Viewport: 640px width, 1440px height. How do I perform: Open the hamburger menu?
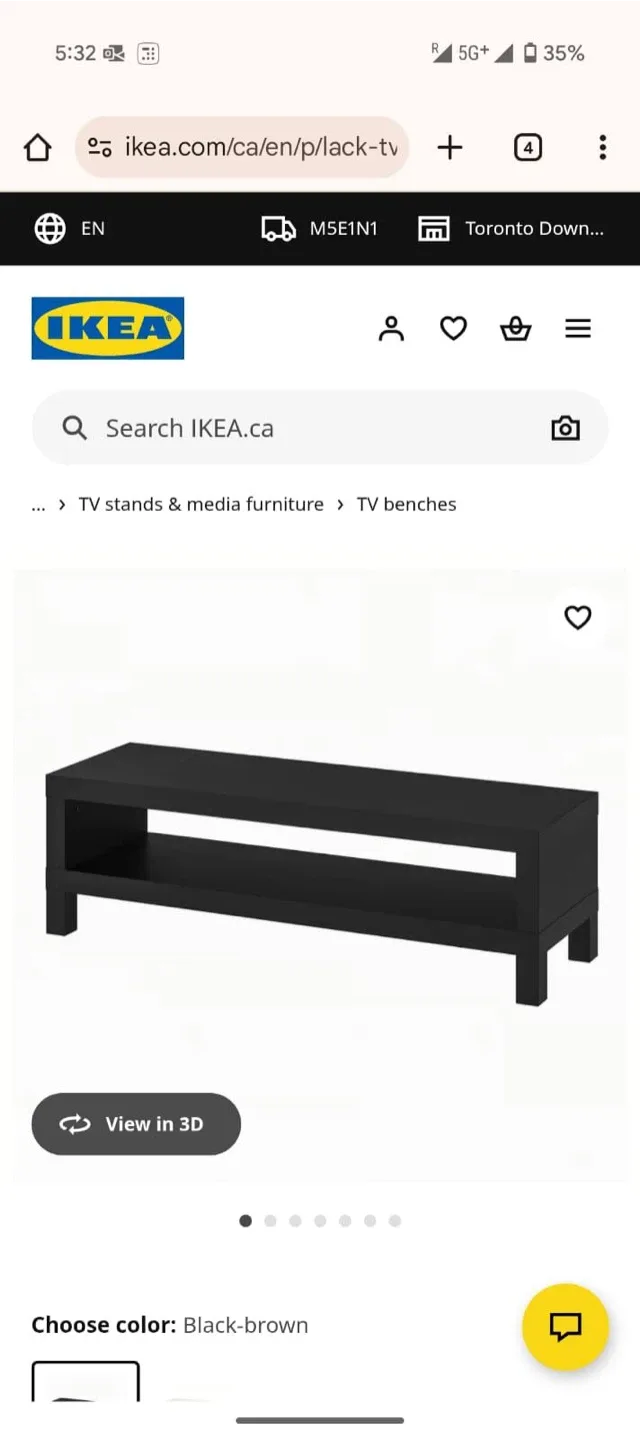578,328
